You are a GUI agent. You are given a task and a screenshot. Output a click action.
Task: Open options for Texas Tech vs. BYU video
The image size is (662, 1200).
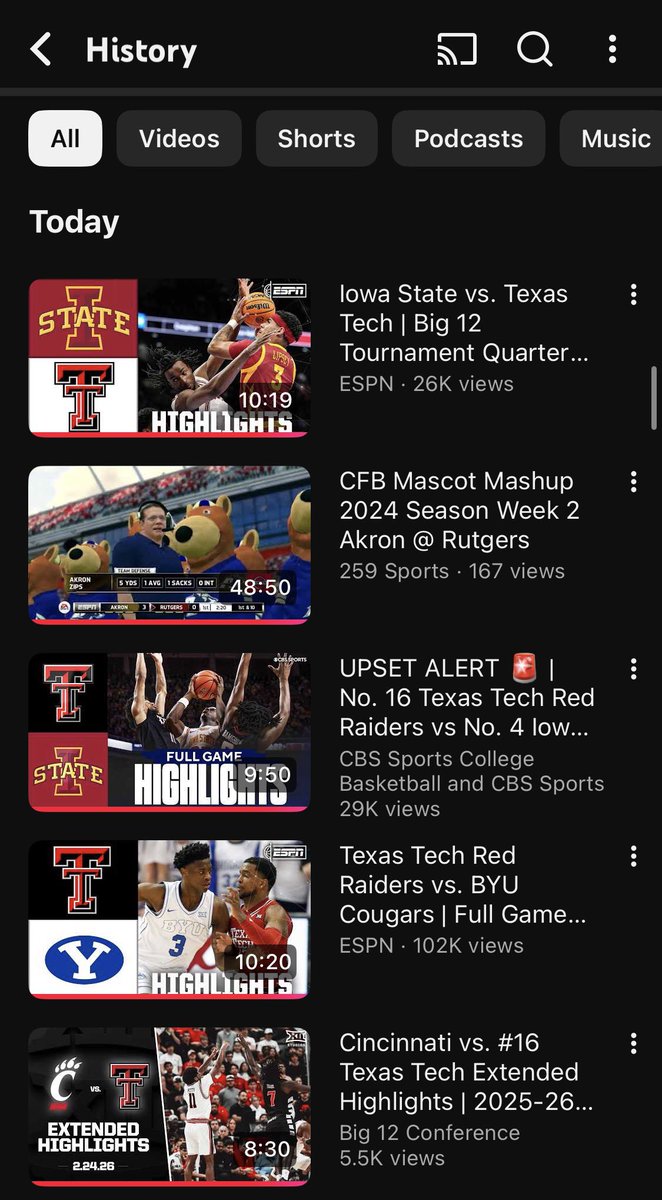click(633, 856)
